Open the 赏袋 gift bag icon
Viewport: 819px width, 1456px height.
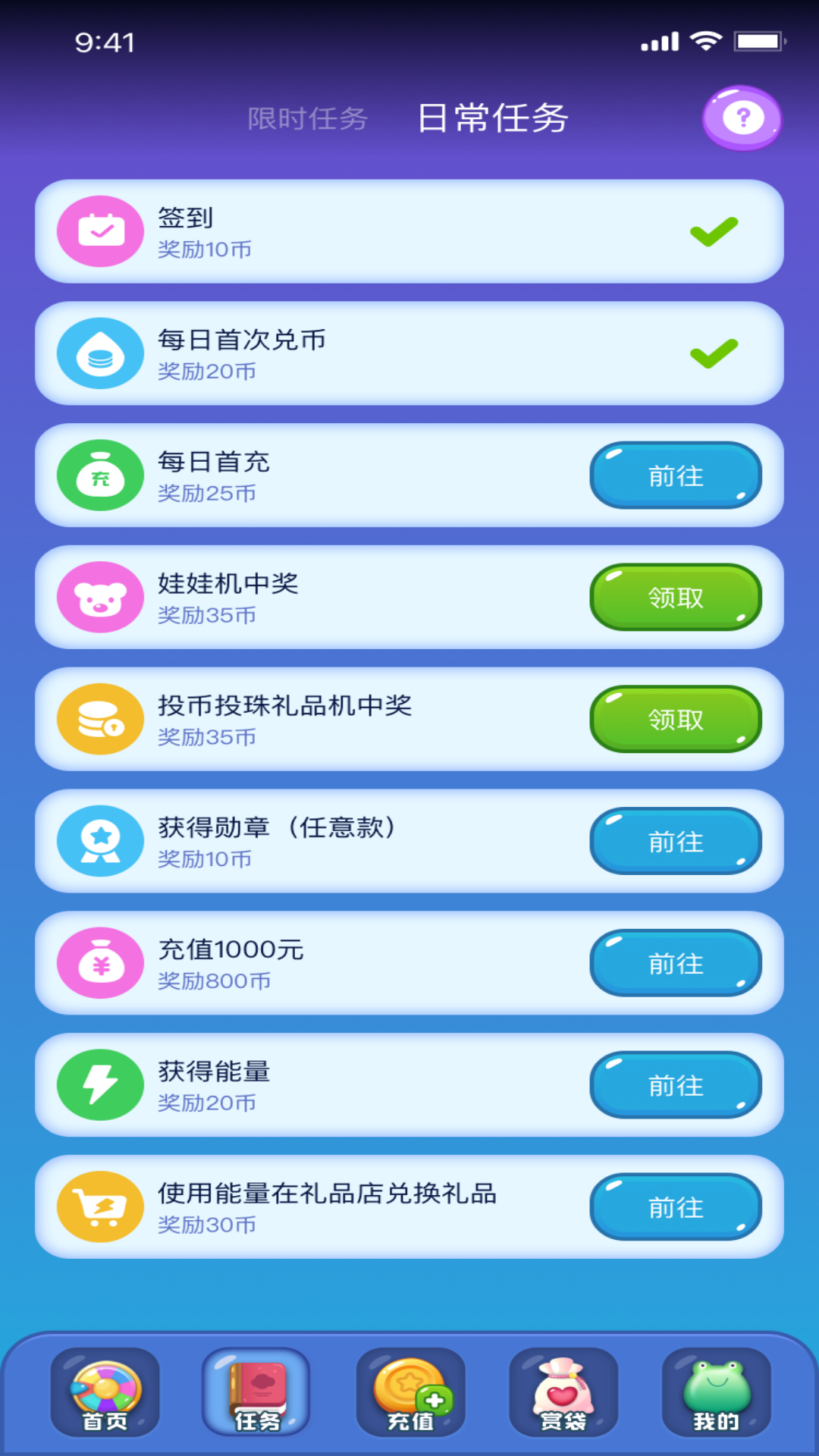coord(563,1392)
